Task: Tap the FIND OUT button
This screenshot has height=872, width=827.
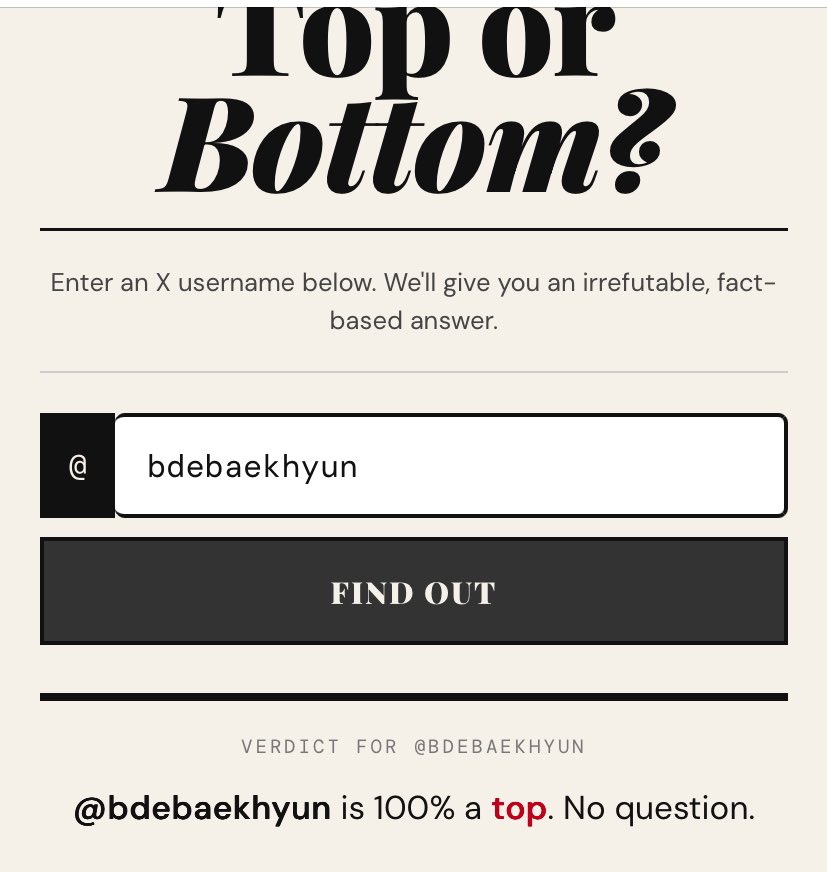Action: (413, 592)
